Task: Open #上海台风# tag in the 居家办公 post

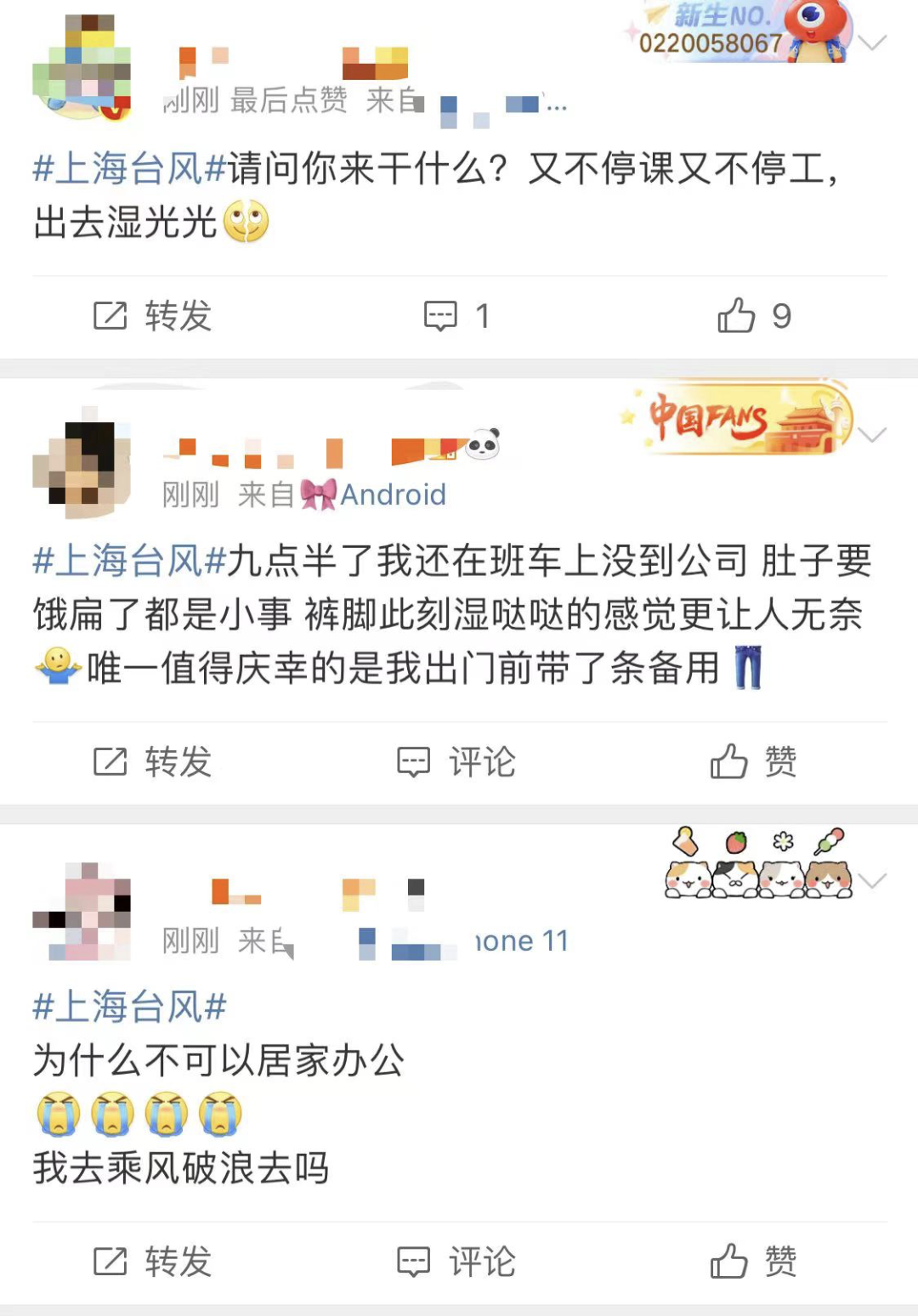Action: tap(129, 1007)
